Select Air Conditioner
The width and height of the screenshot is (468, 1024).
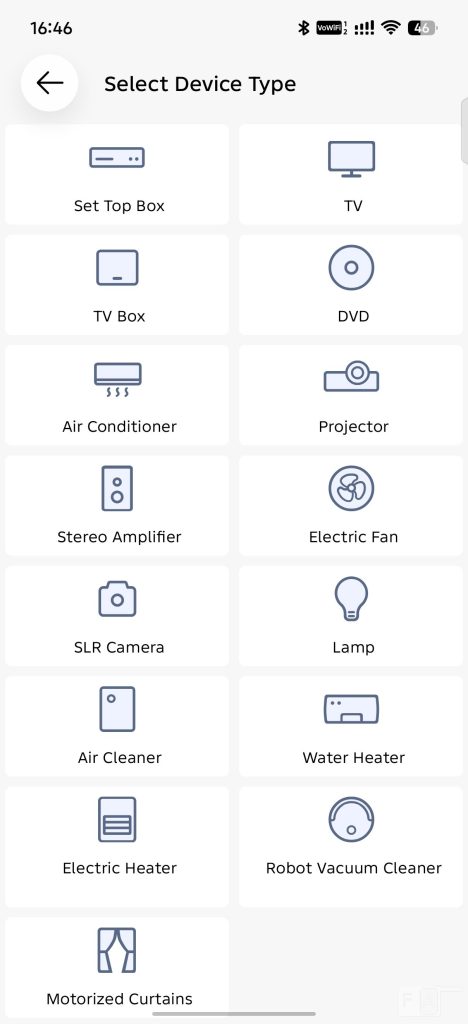(x=117, y=396)
